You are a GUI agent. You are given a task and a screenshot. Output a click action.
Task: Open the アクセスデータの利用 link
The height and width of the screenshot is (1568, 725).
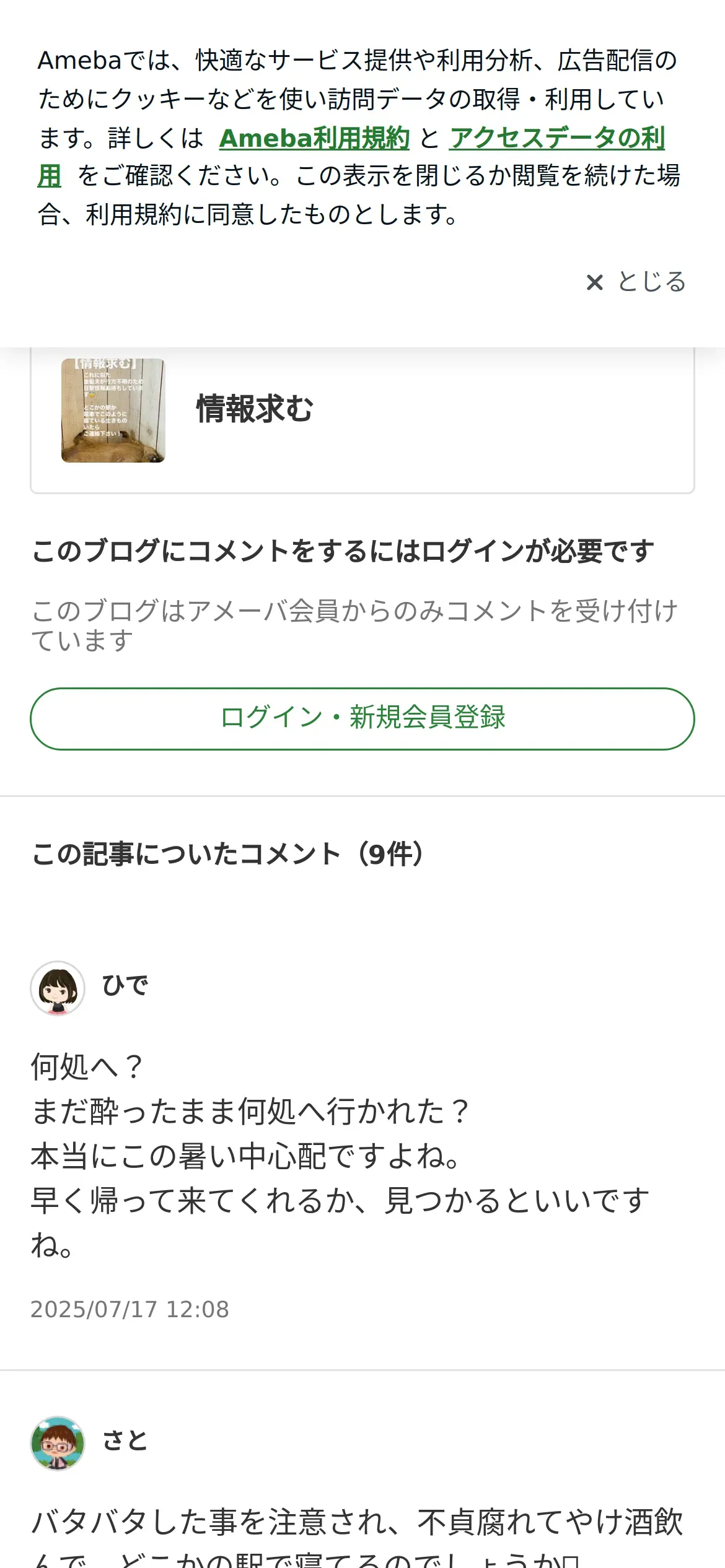click(556, 138)
